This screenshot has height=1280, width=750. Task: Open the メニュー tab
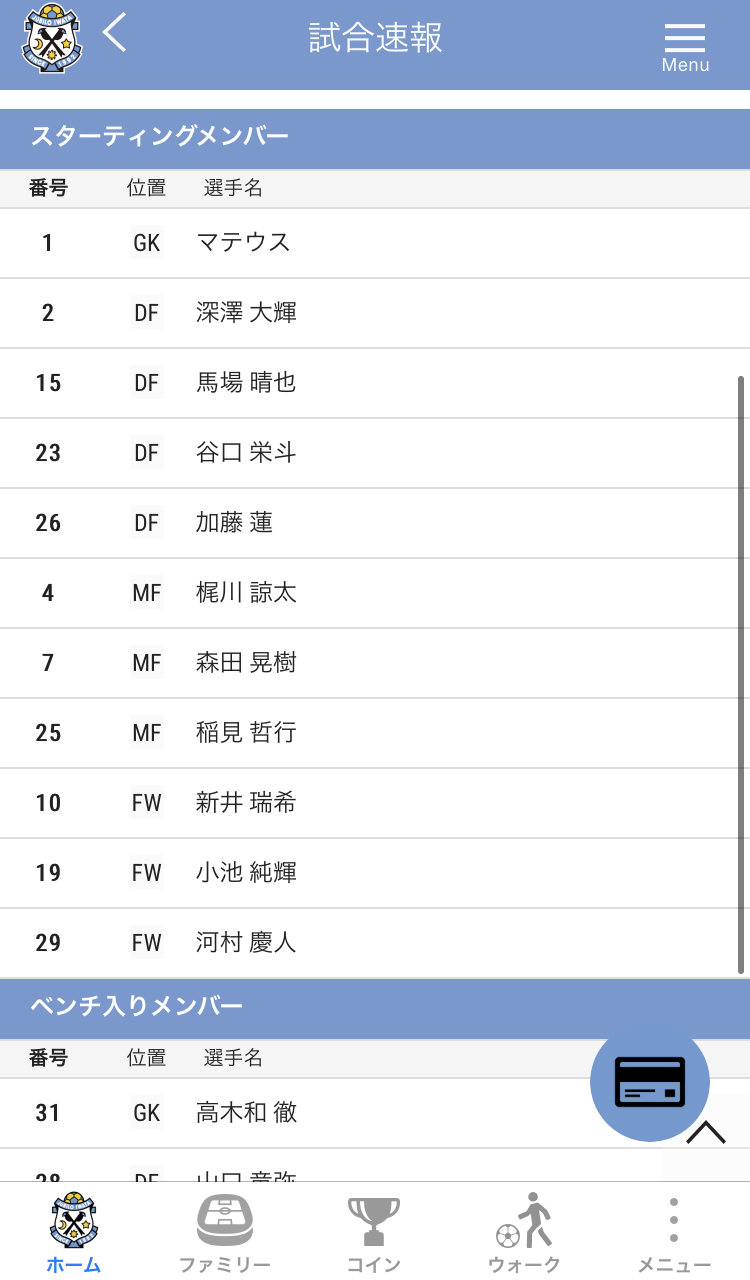tap(674, 1232)
